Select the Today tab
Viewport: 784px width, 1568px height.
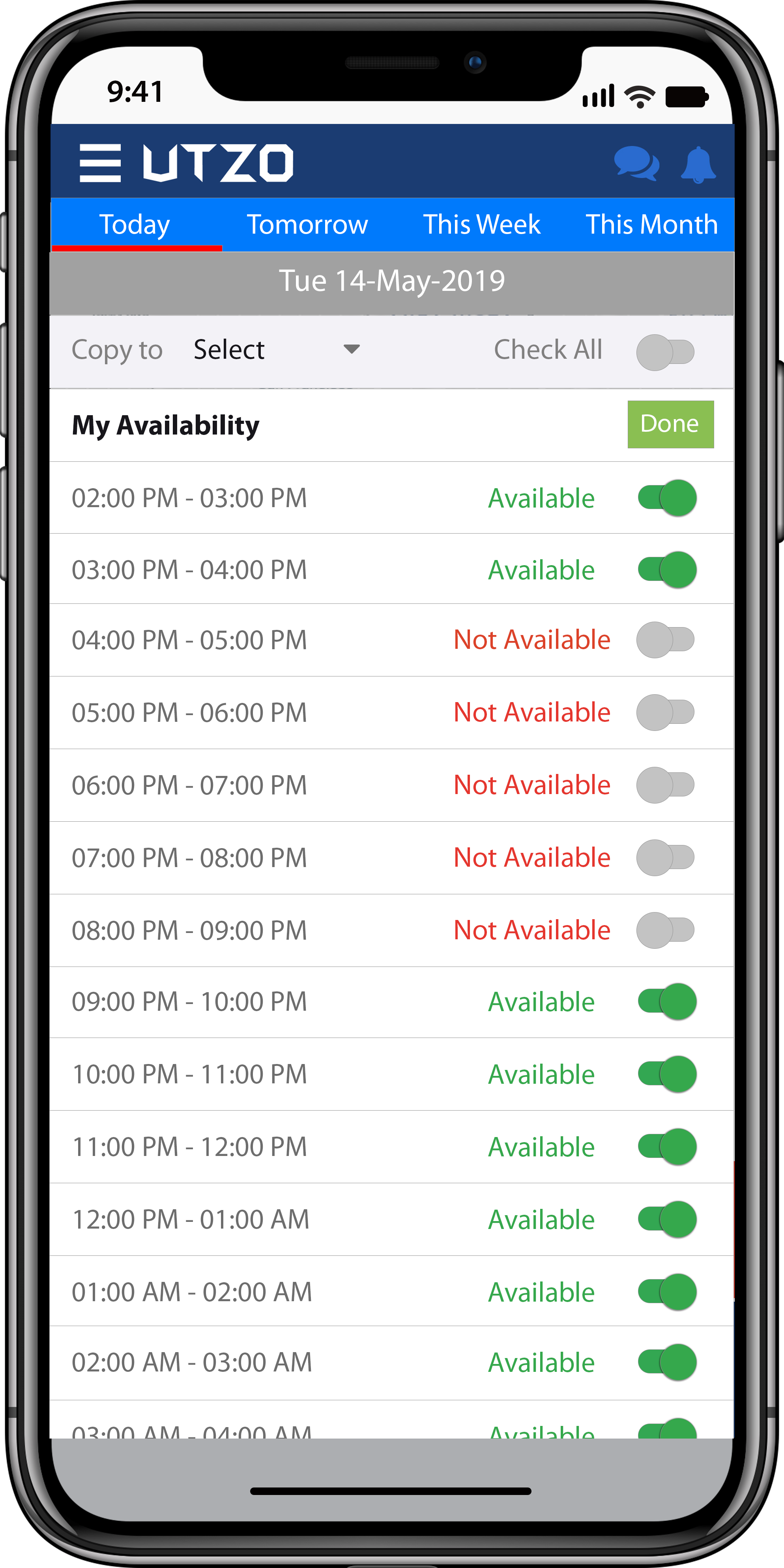(x=135, y=225)
